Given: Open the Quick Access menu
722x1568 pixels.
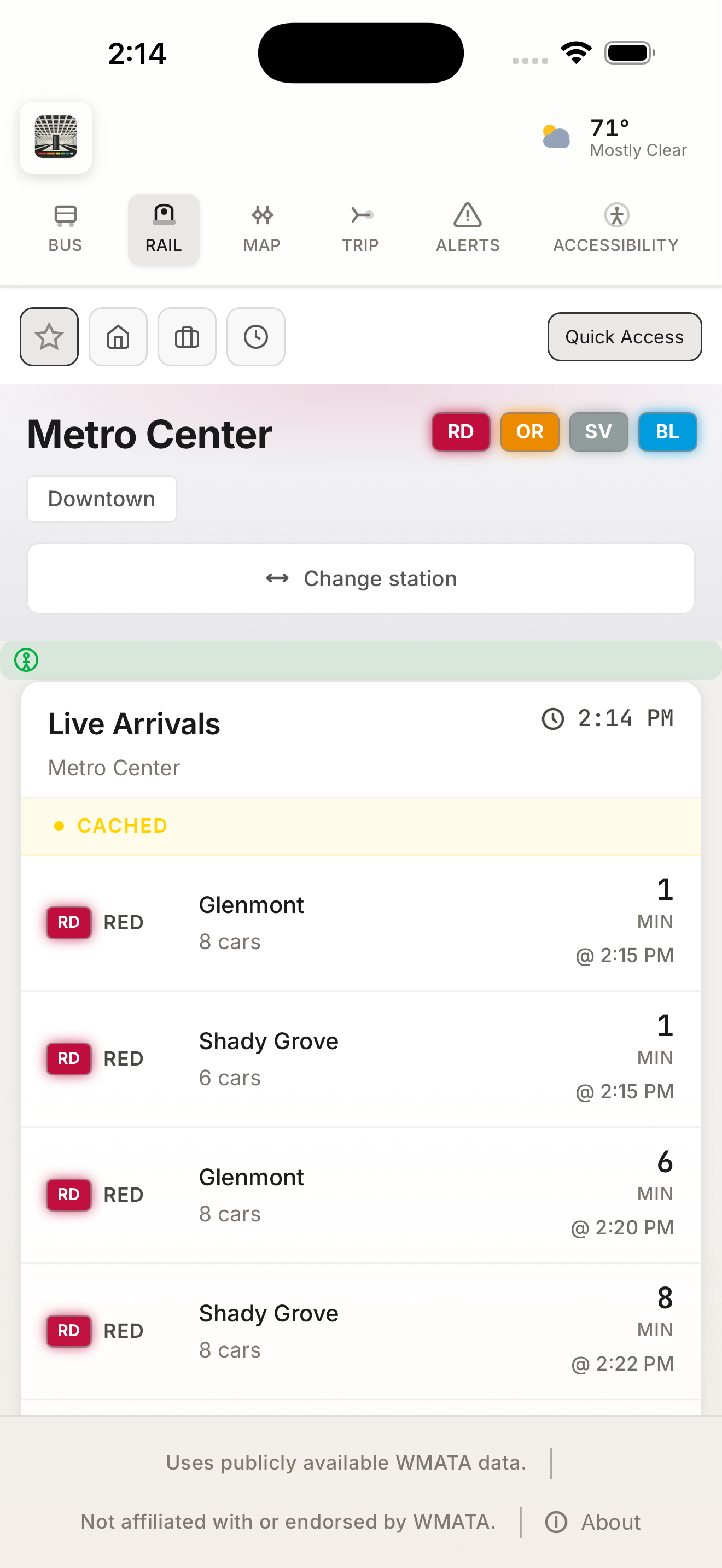Looking at the screenshot, I should tap(624, 337).
